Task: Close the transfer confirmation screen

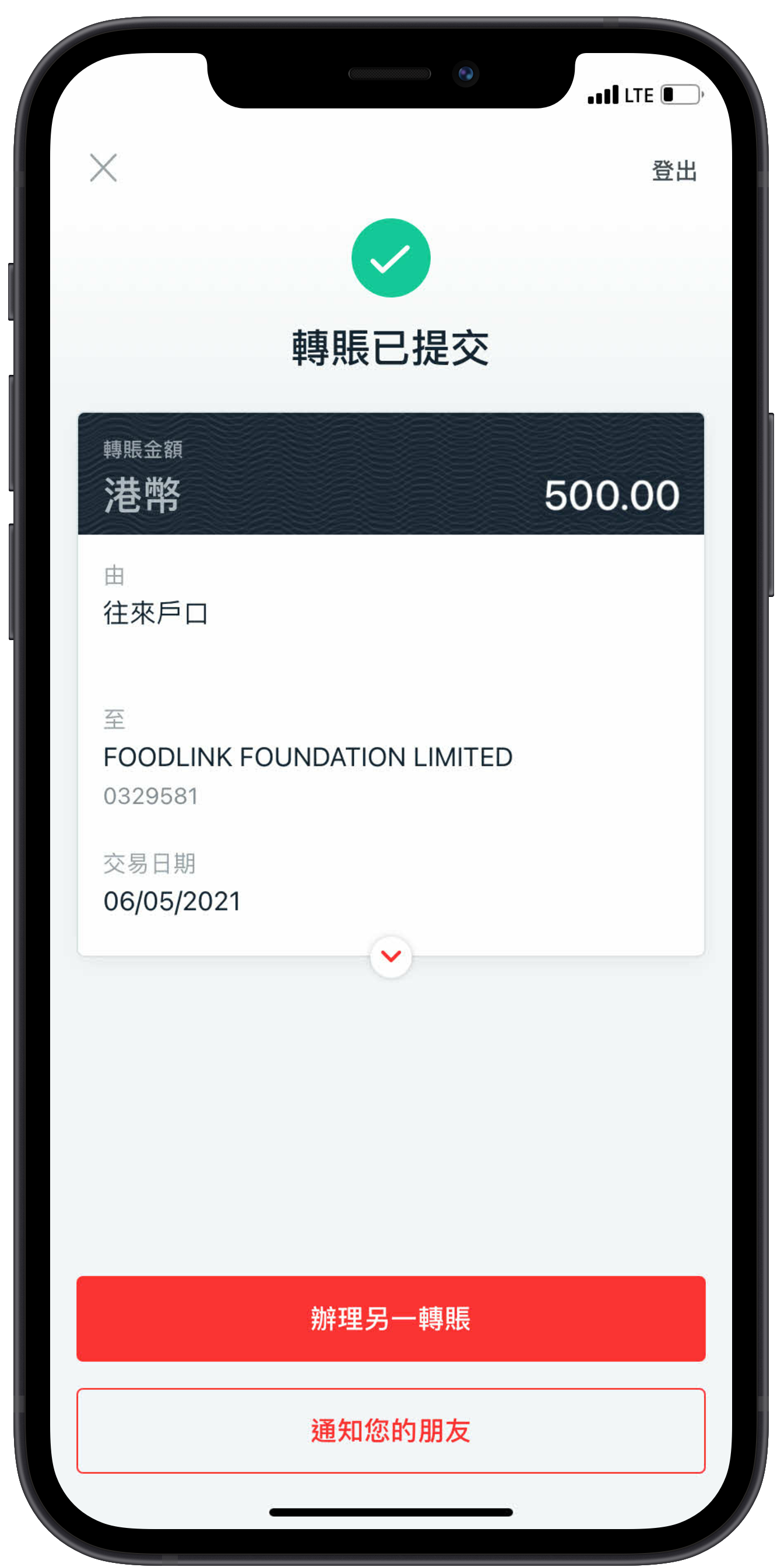Action: (x=103, y=168)
